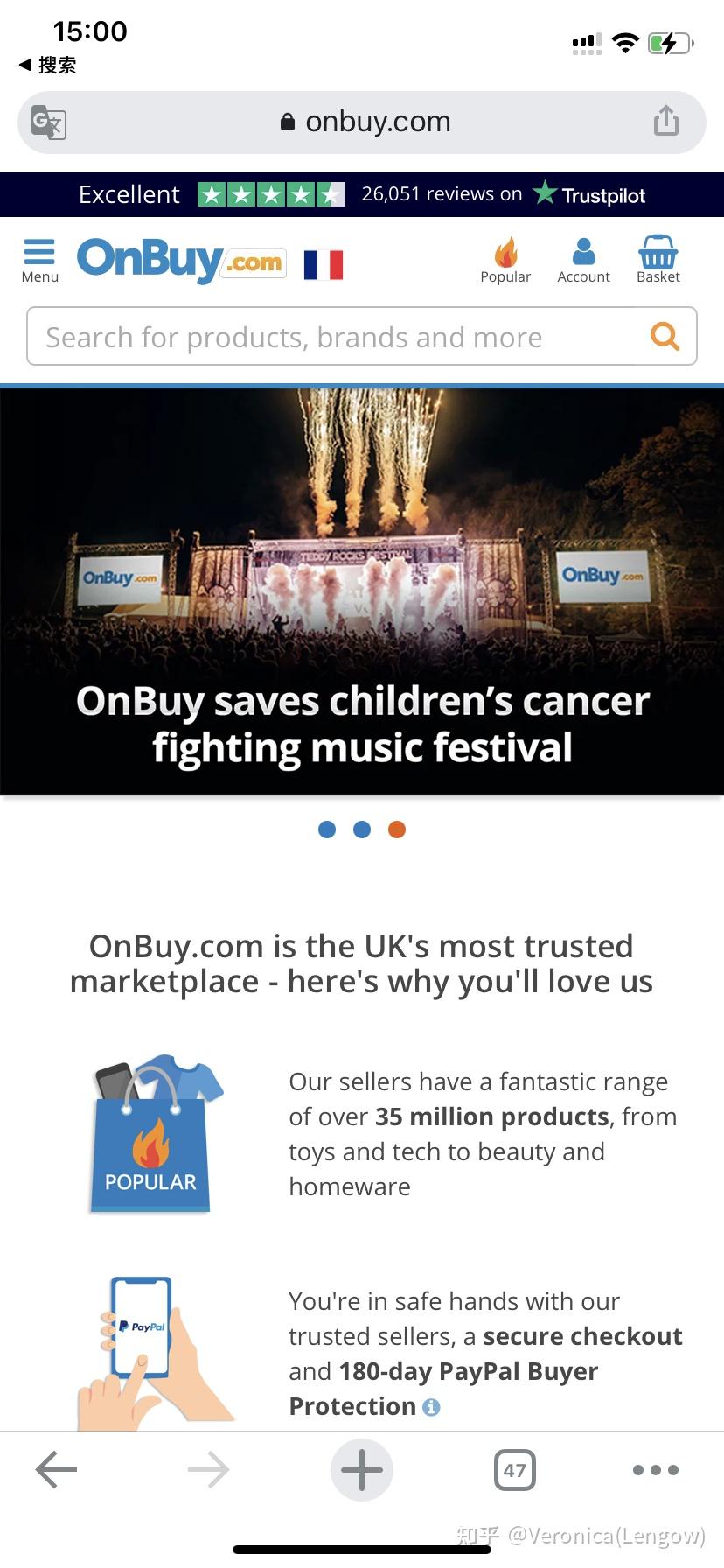Focus the product search field
The image size is (724, 1568).
332,337
